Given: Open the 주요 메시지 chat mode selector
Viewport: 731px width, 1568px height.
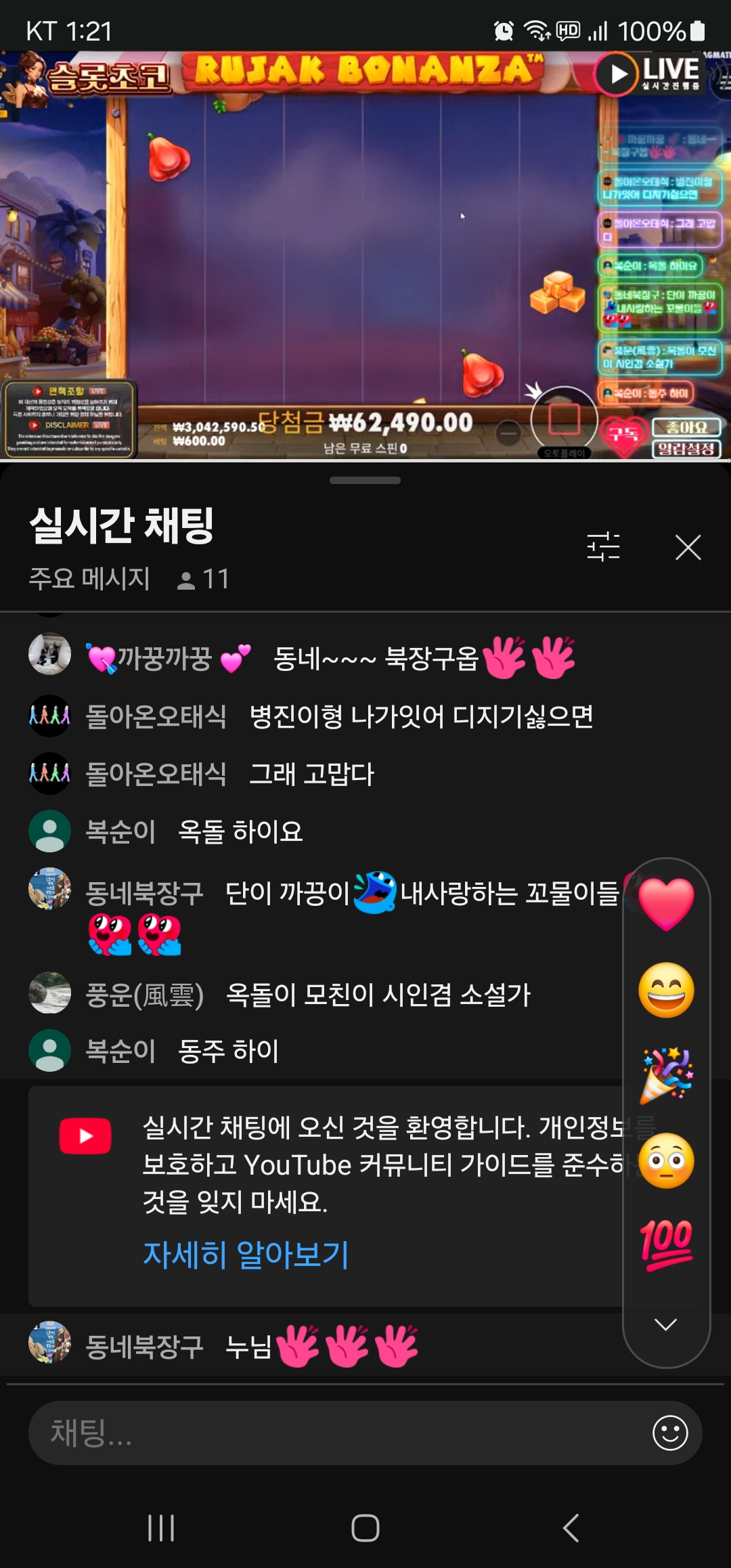Looking at the screenshot, I should 89,579.
